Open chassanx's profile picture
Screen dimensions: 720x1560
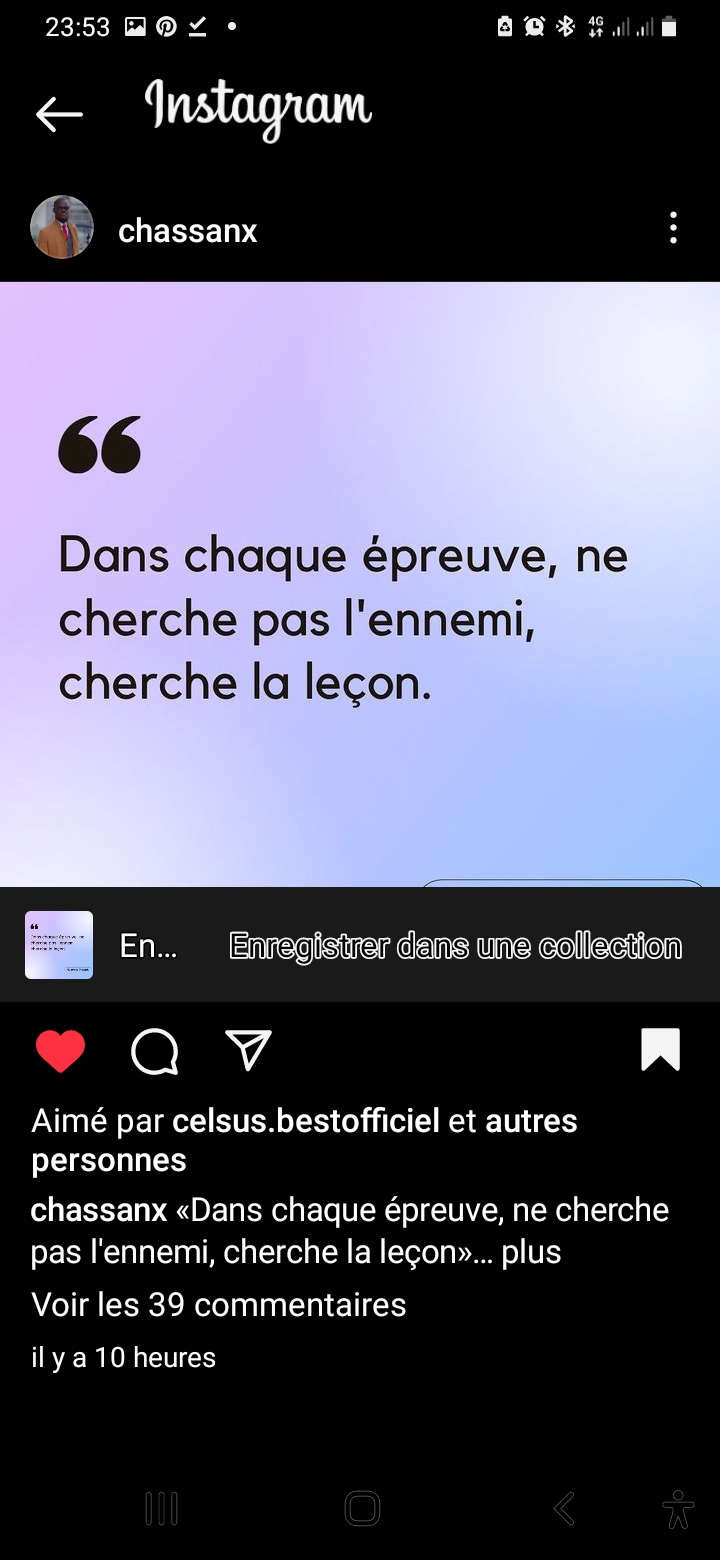[62, 228]
